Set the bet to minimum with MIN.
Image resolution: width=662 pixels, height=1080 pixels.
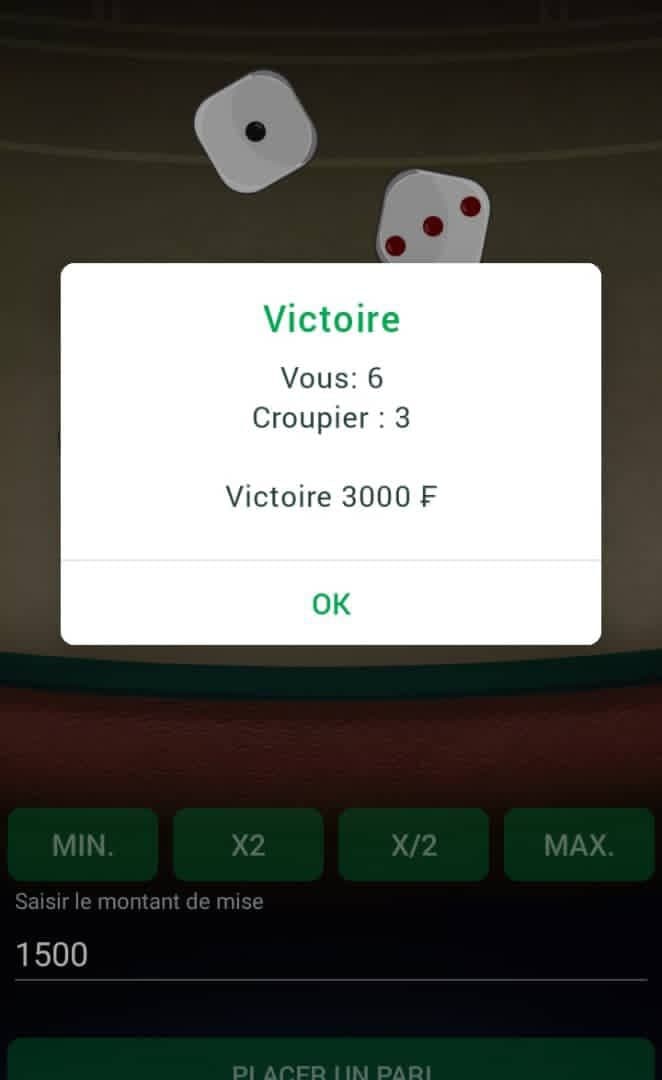coord(83,845)
